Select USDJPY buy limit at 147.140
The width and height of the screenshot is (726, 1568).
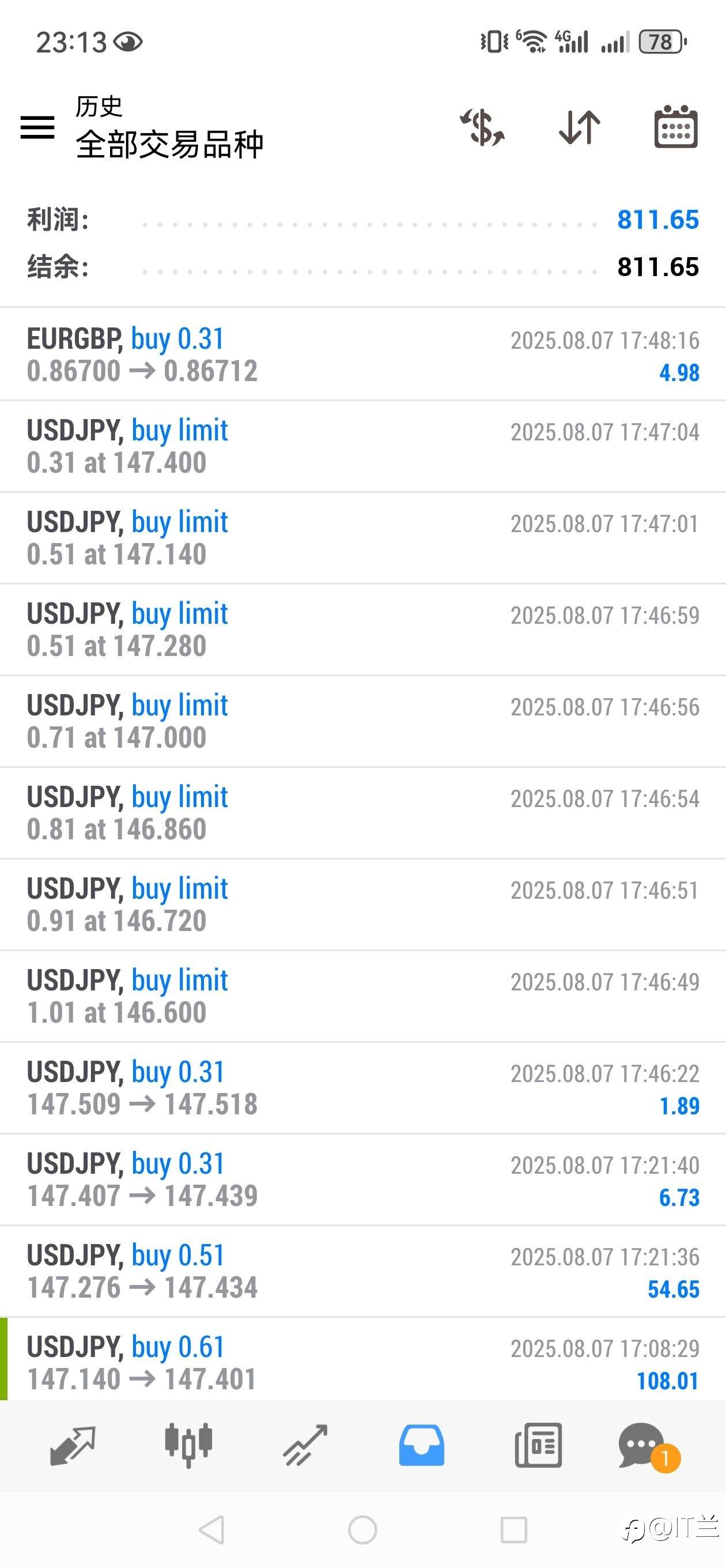point(362,538)
